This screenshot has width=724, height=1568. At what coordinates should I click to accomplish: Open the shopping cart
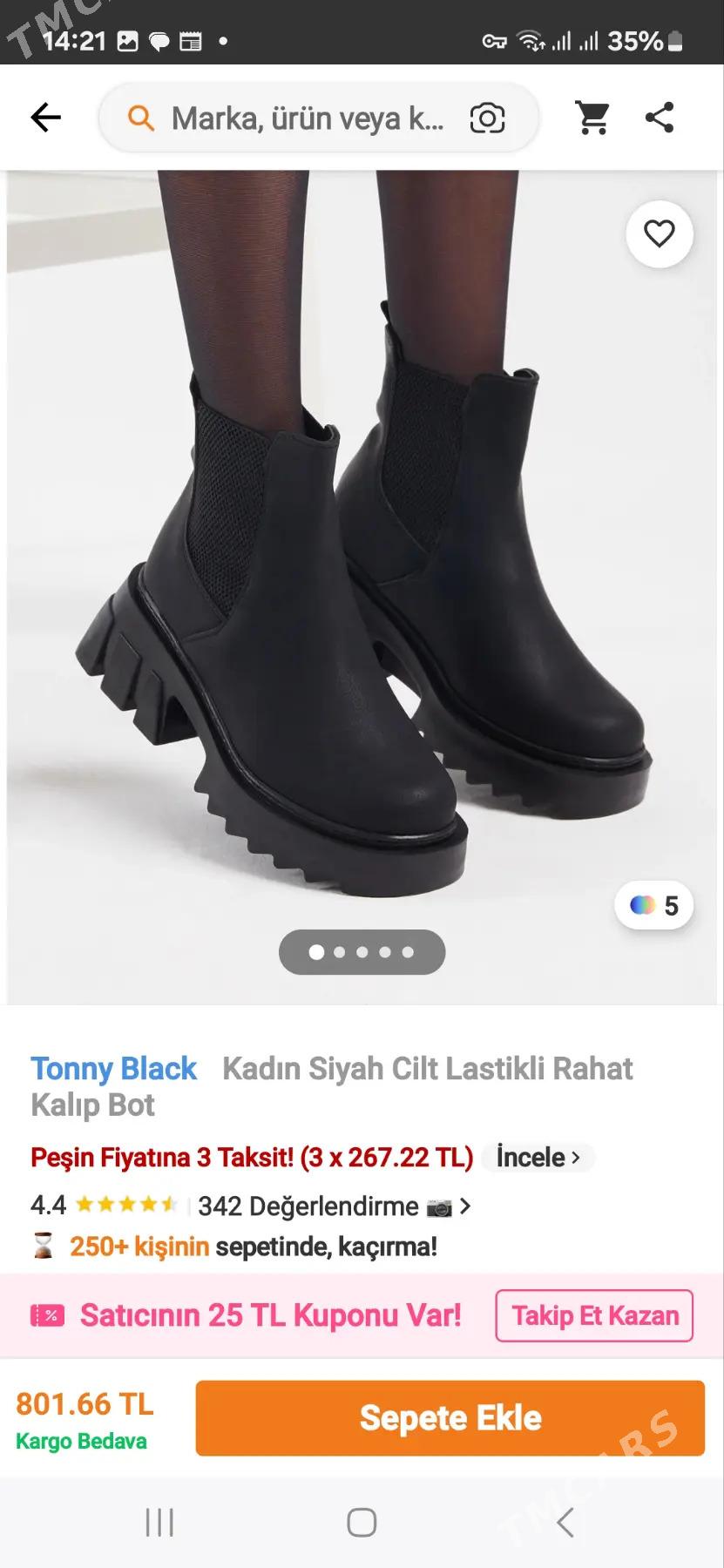[593, 118]
